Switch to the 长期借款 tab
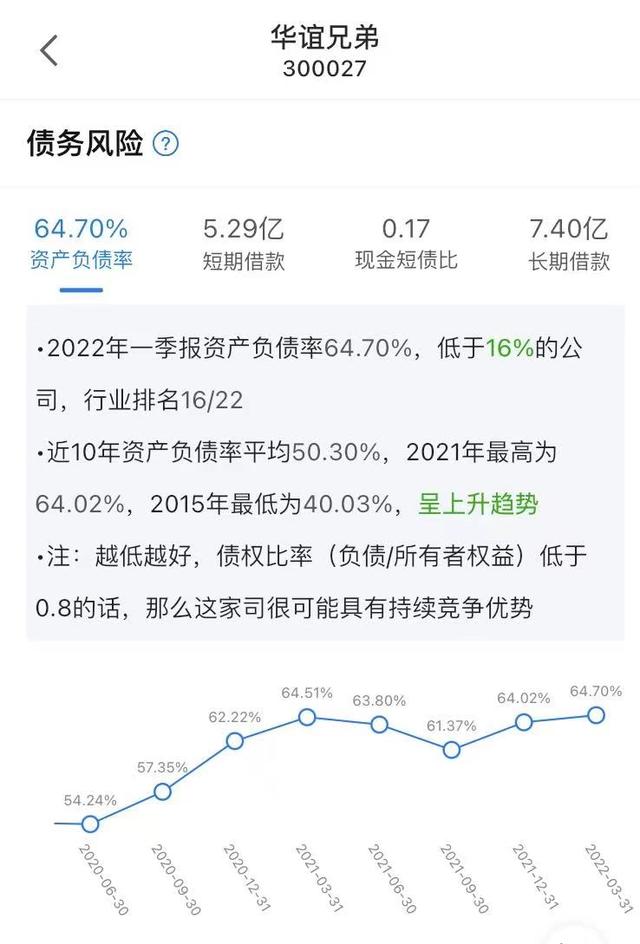 [x=568, y=243]
